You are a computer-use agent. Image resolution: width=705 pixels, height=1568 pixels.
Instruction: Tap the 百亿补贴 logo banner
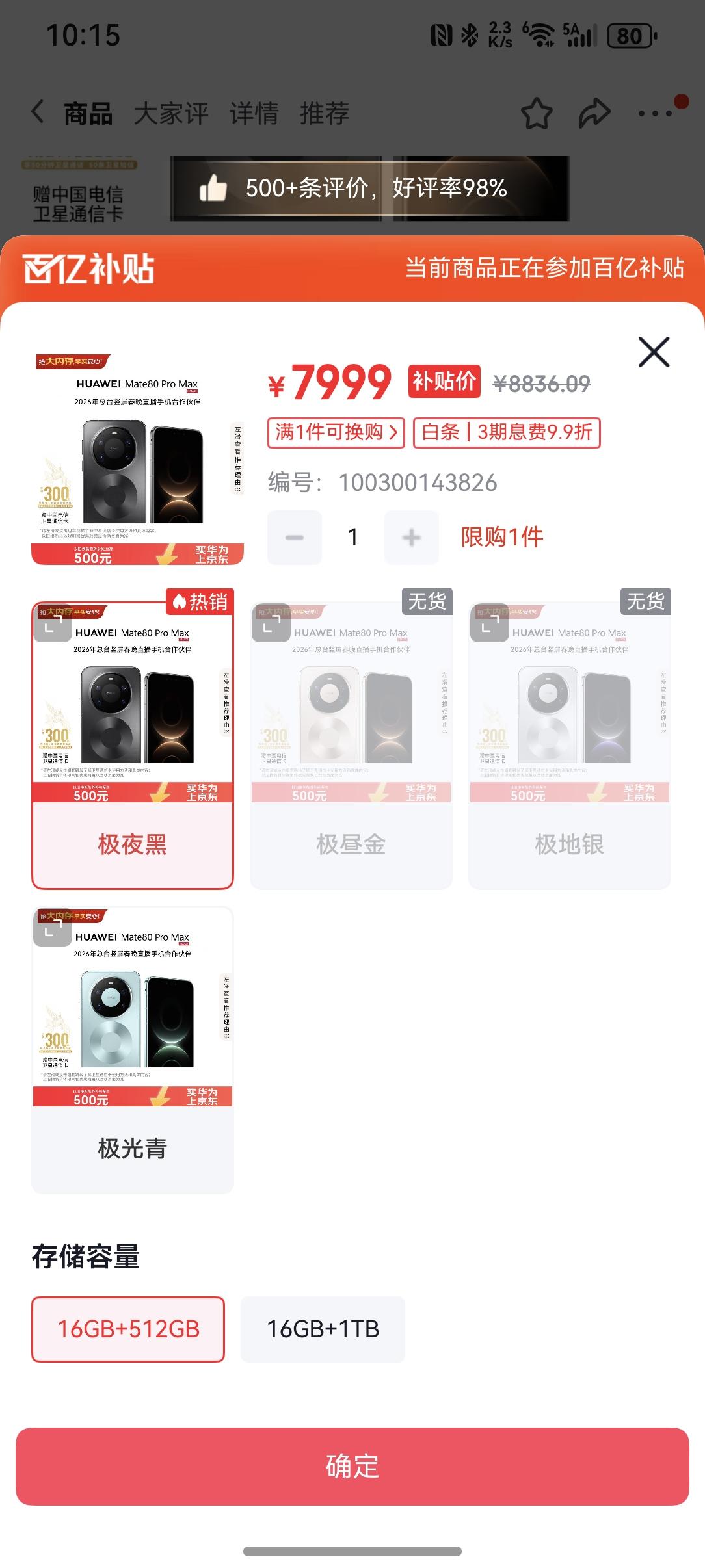click(x=88, y=269)
